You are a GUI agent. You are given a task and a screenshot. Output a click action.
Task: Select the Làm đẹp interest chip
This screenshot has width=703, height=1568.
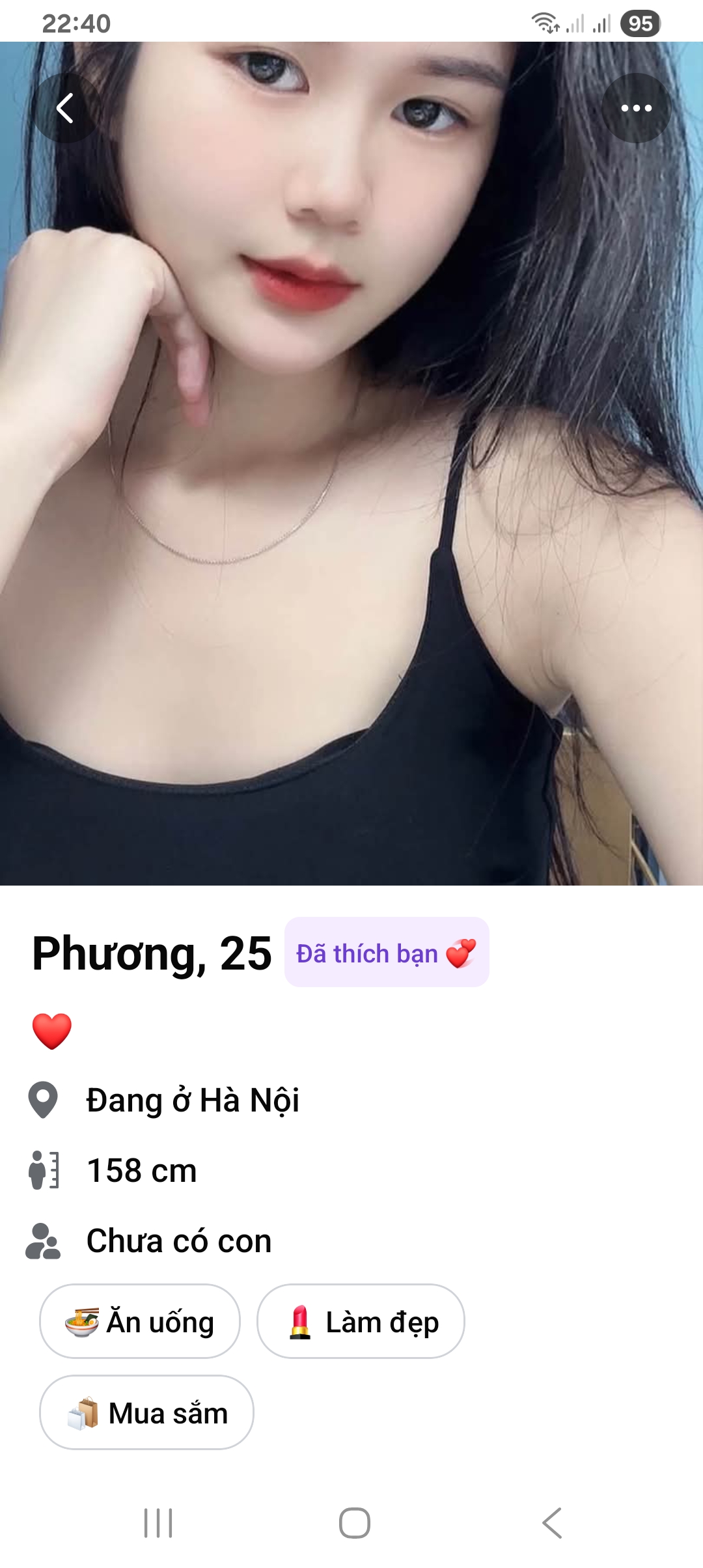pos(361,1322)
